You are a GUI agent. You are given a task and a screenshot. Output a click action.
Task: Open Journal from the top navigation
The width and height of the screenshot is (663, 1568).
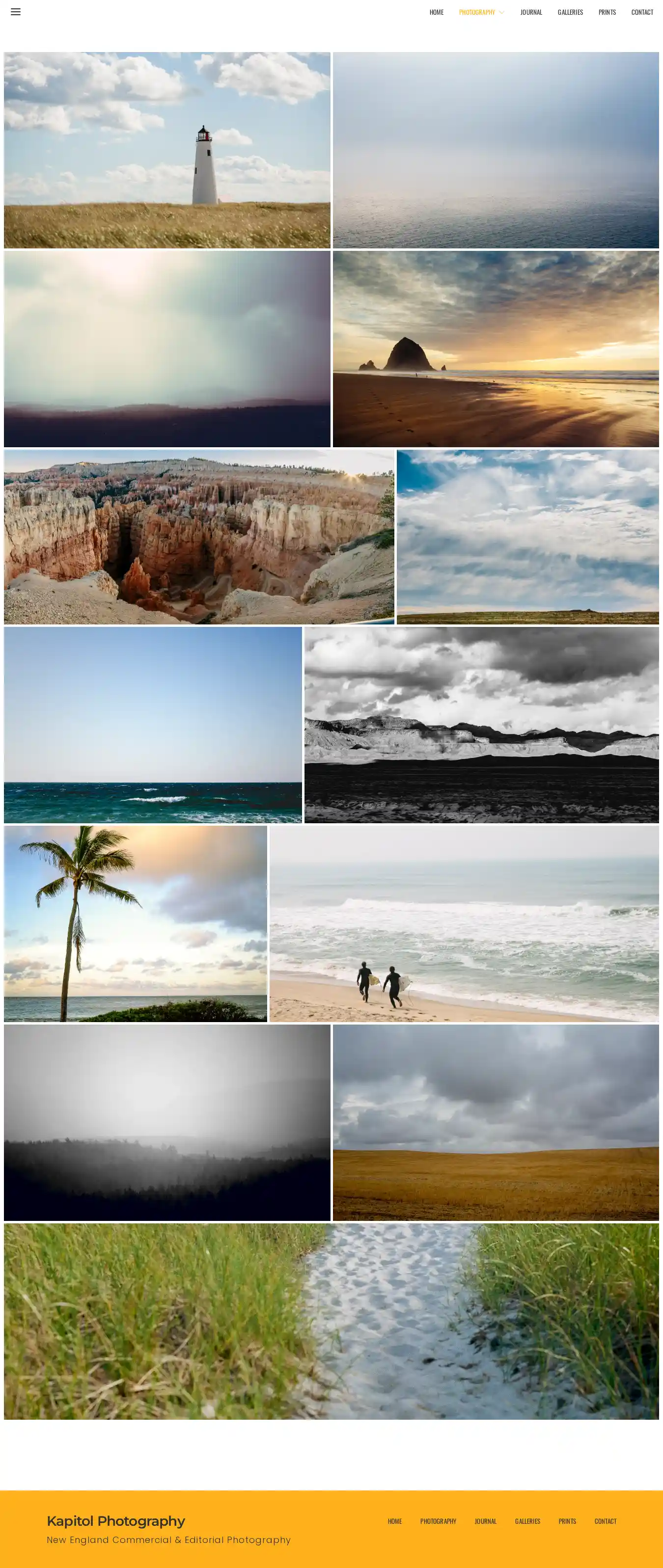point(531,12)
